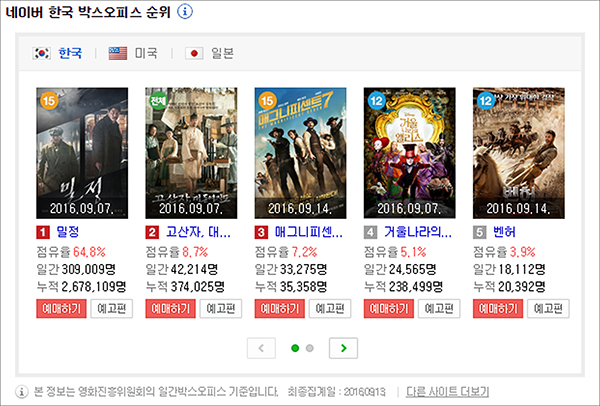
Task: Open the box office info icon
Action: tap(185, 13)
